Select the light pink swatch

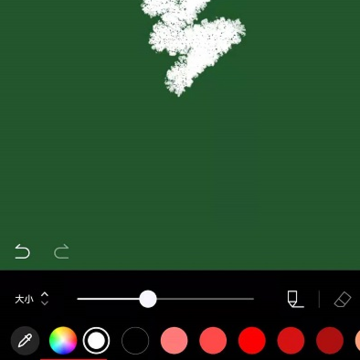pyautogui.click(x=174, y=340)
